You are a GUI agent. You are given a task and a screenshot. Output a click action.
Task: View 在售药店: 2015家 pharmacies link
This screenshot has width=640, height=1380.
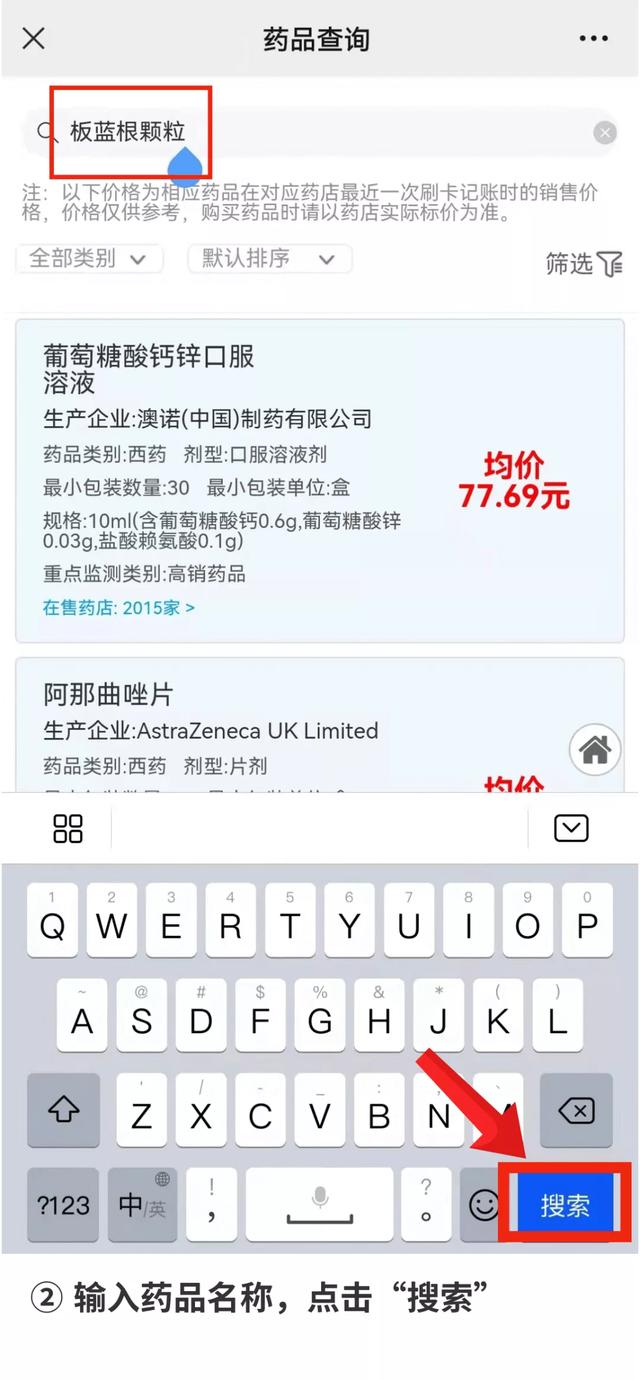119,607
